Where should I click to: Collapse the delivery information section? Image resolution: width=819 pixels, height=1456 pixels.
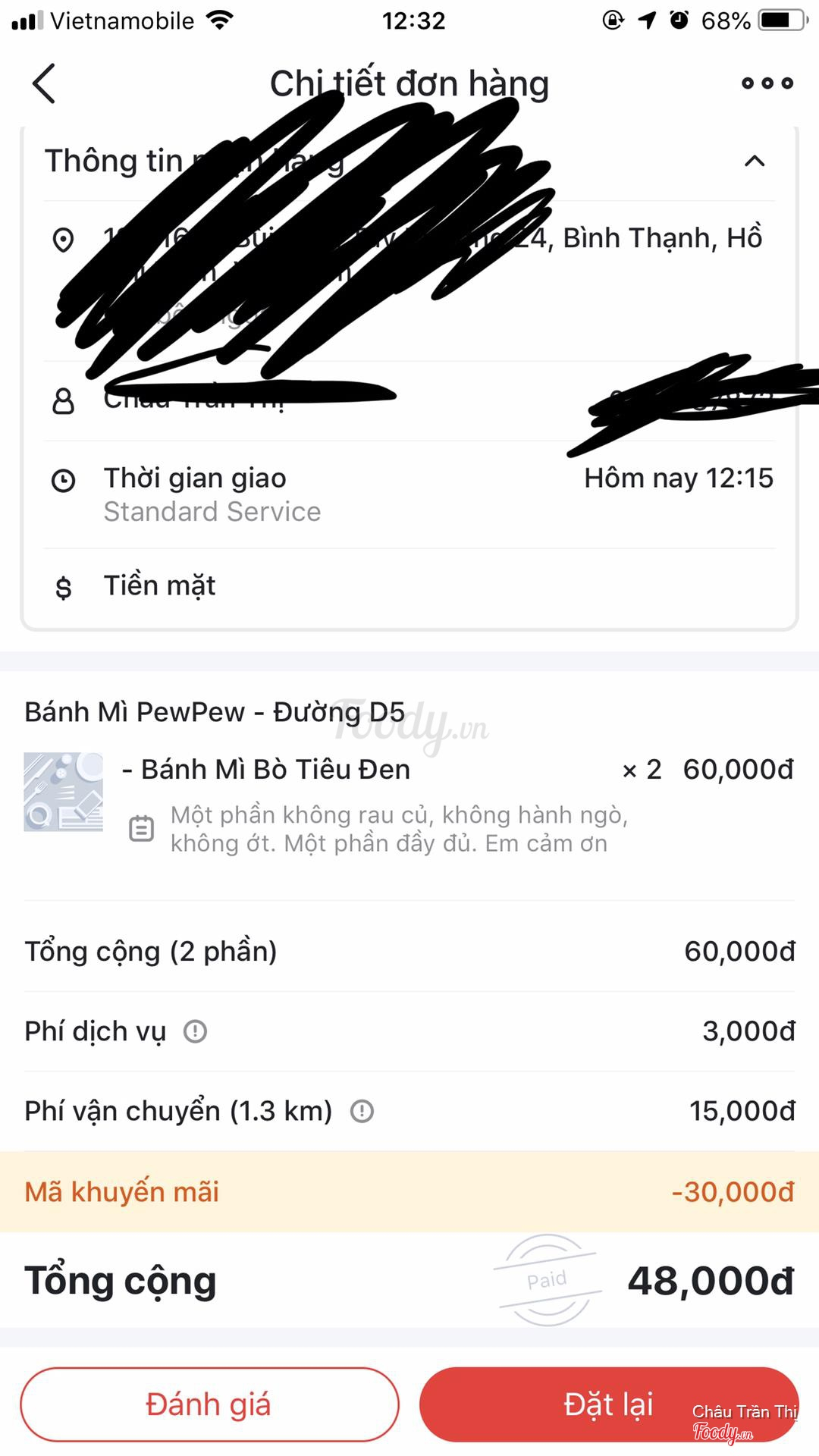click(x=755, y=161)
